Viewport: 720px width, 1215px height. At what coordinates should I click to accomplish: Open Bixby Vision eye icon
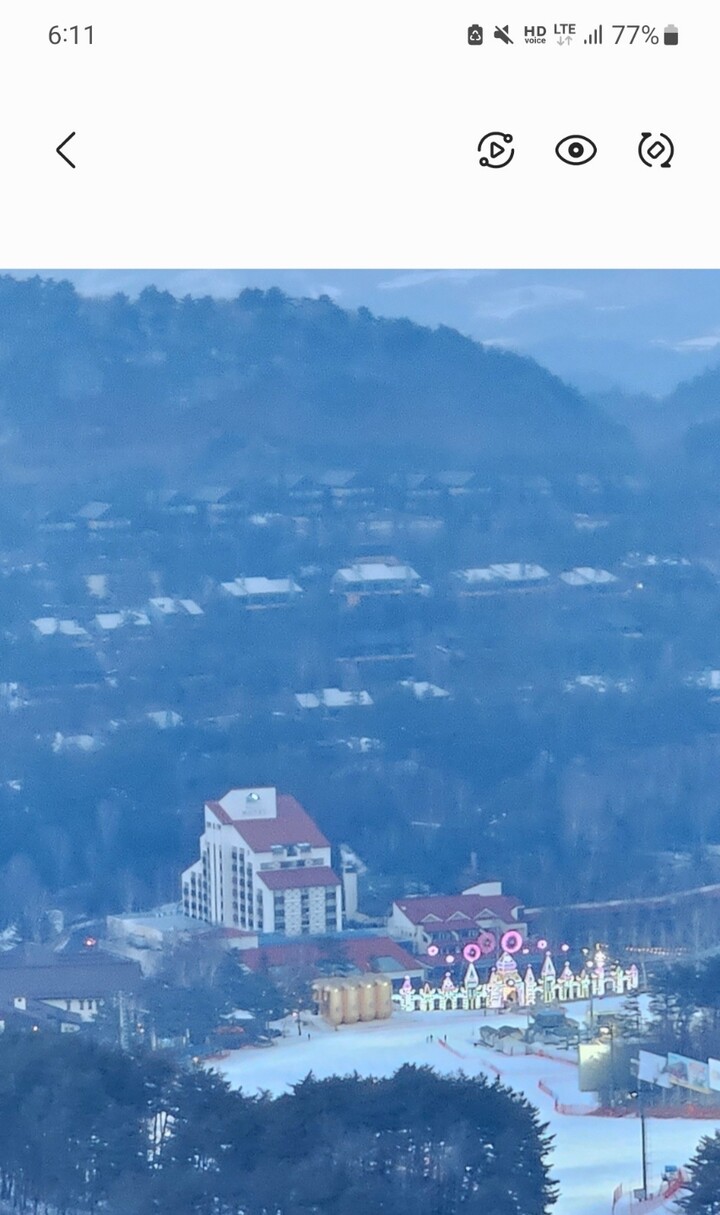click(576, 150)
